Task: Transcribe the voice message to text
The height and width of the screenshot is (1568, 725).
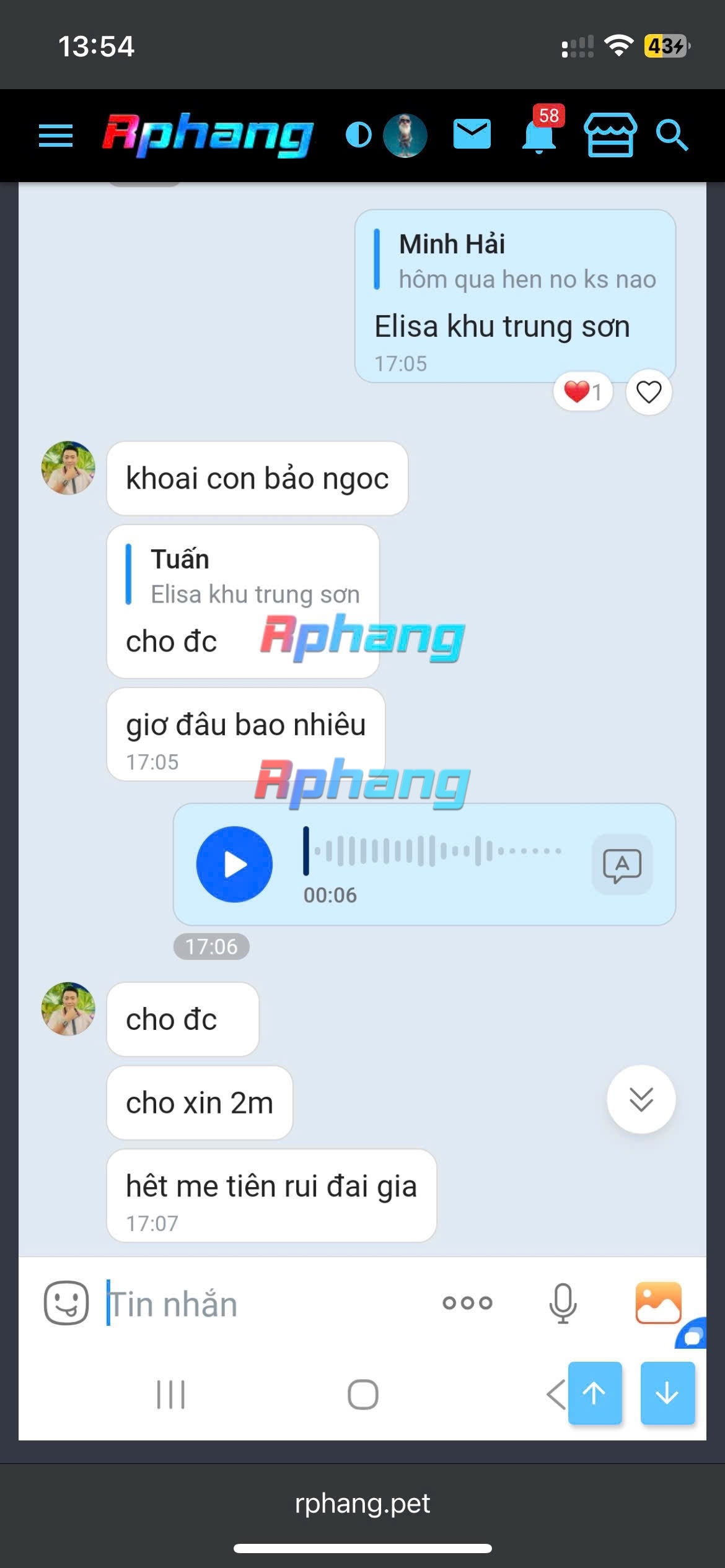Action: [x=622, y=865]
